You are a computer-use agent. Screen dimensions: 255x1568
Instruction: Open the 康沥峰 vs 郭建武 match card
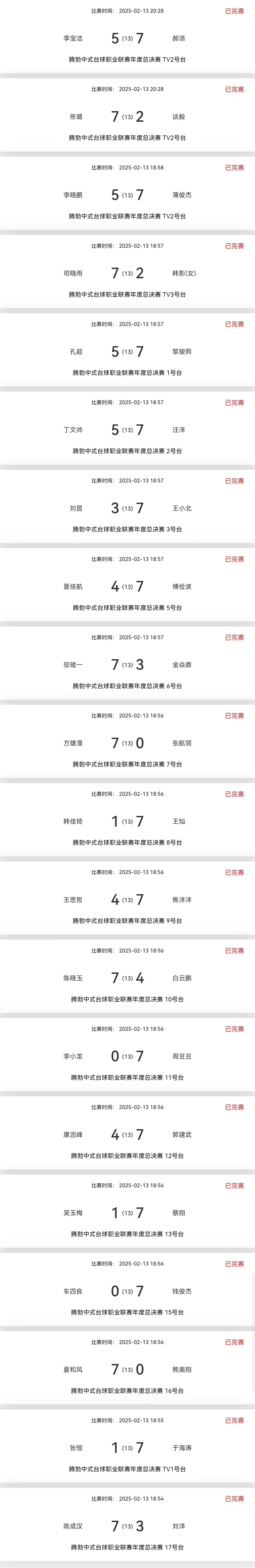(x=127, y=1135)
